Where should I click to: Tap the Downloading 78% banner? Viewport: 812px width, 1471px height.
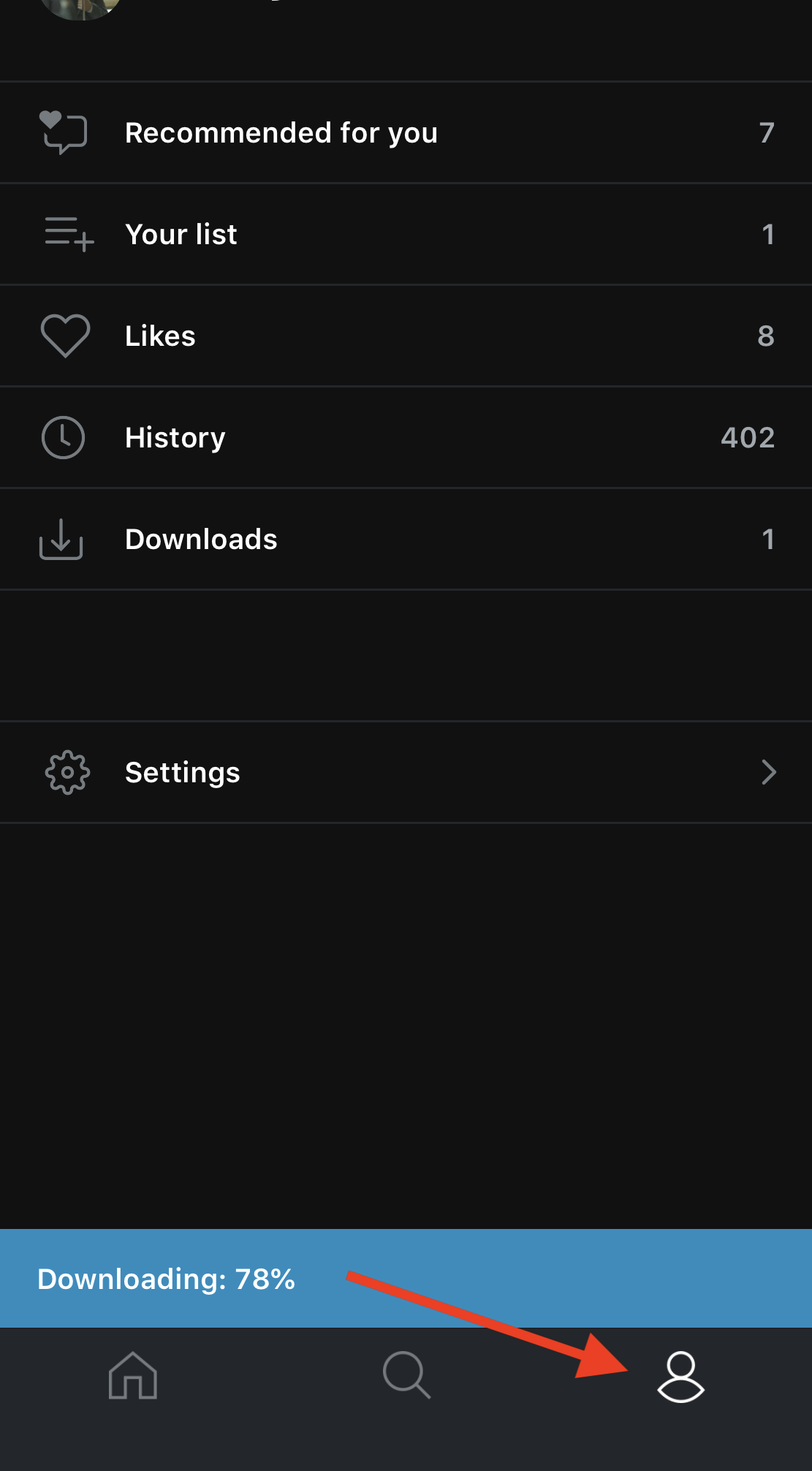(406, 1278)
